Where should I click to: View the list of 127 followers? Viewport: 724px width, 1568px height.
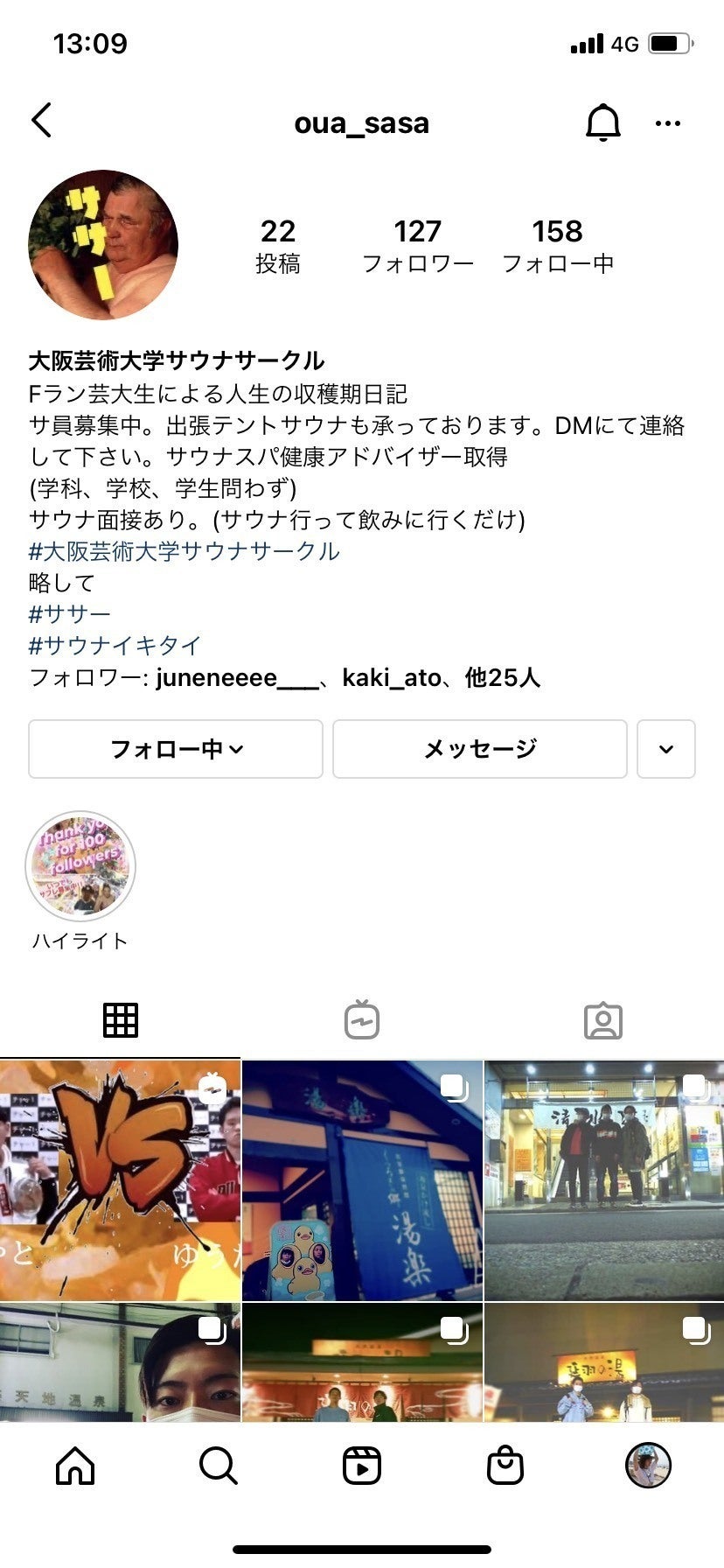[x=417, y=245]
